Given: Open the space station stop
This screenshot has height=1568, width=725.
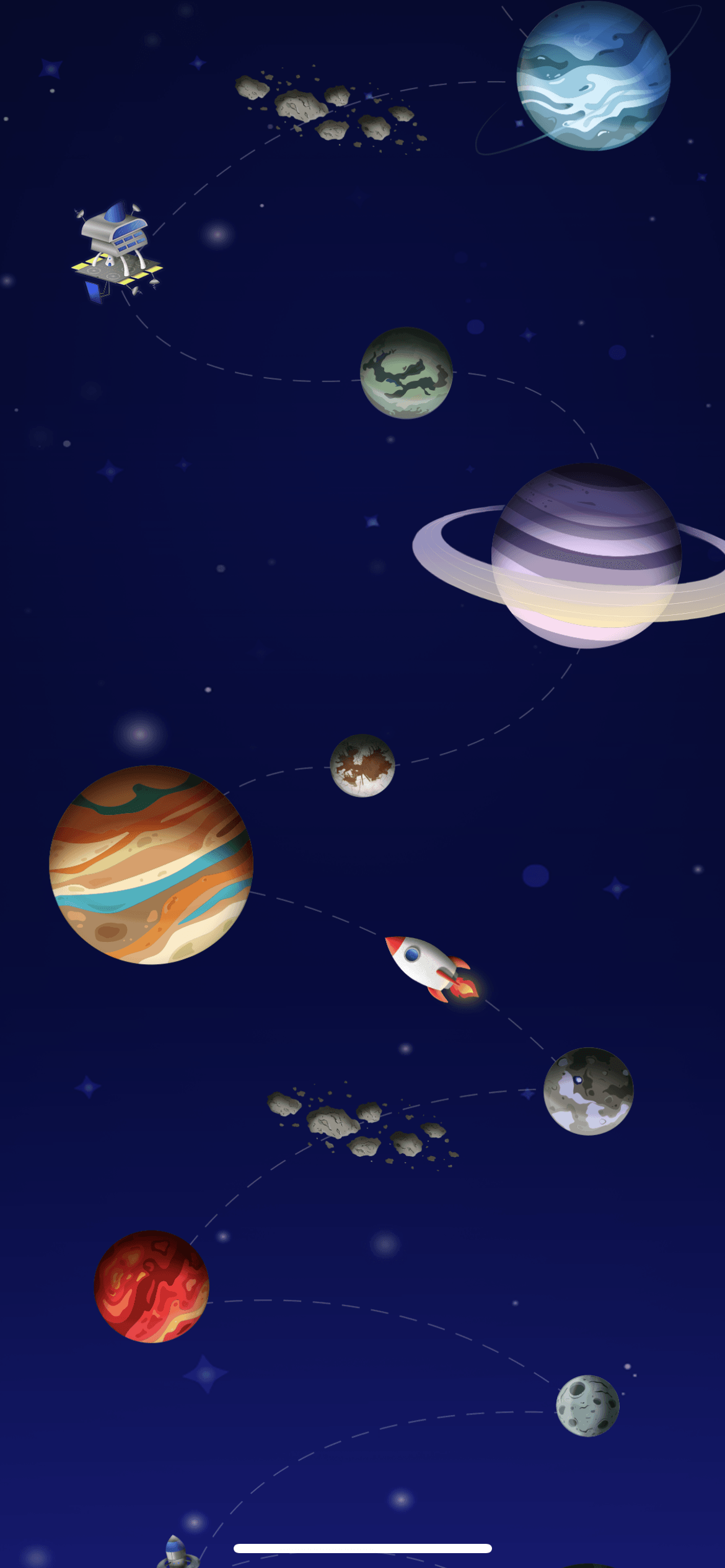Looking at the screenshot, I should click(116, 251).
